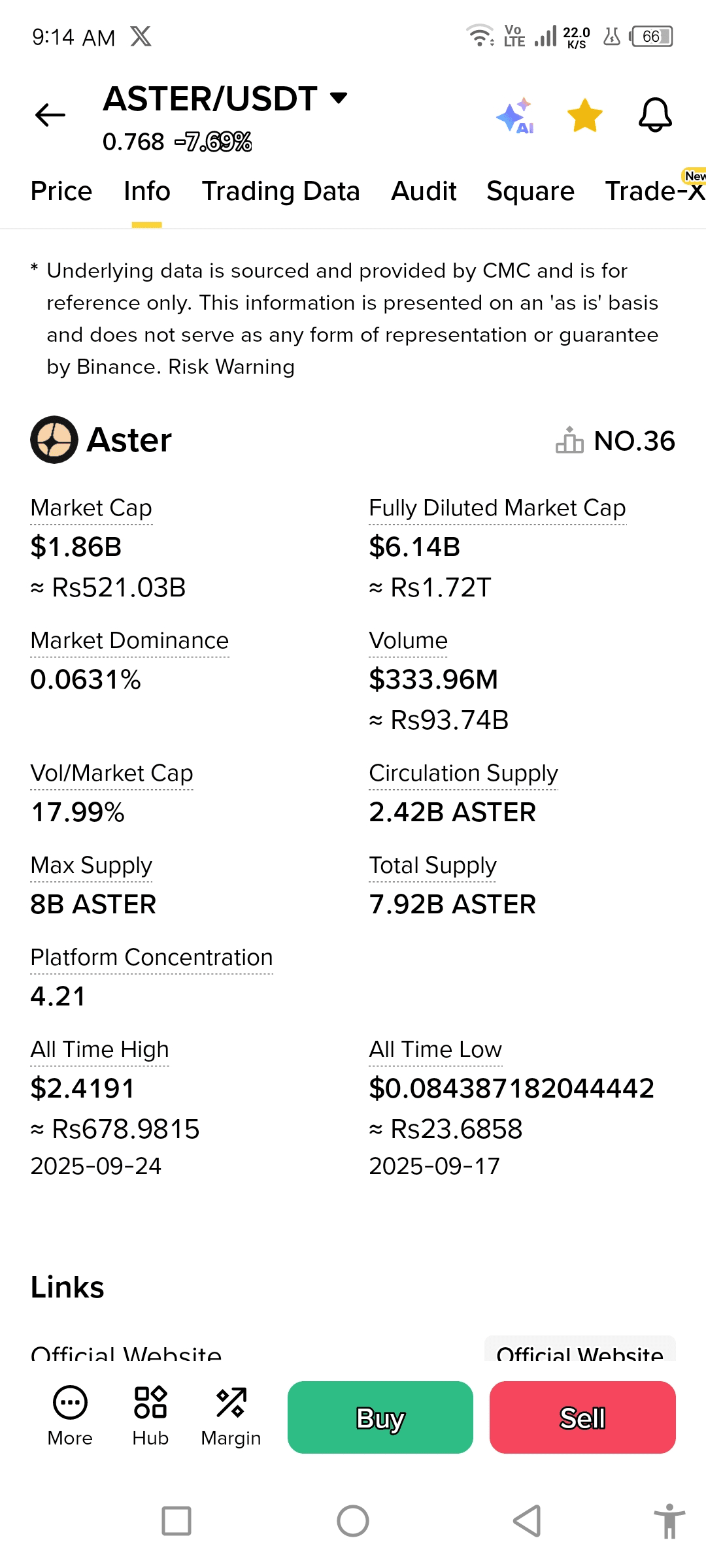The image size is (706, 1568).
Task: Toggle the favorite star
Action: pyautogui.click(x=584, y=116)
